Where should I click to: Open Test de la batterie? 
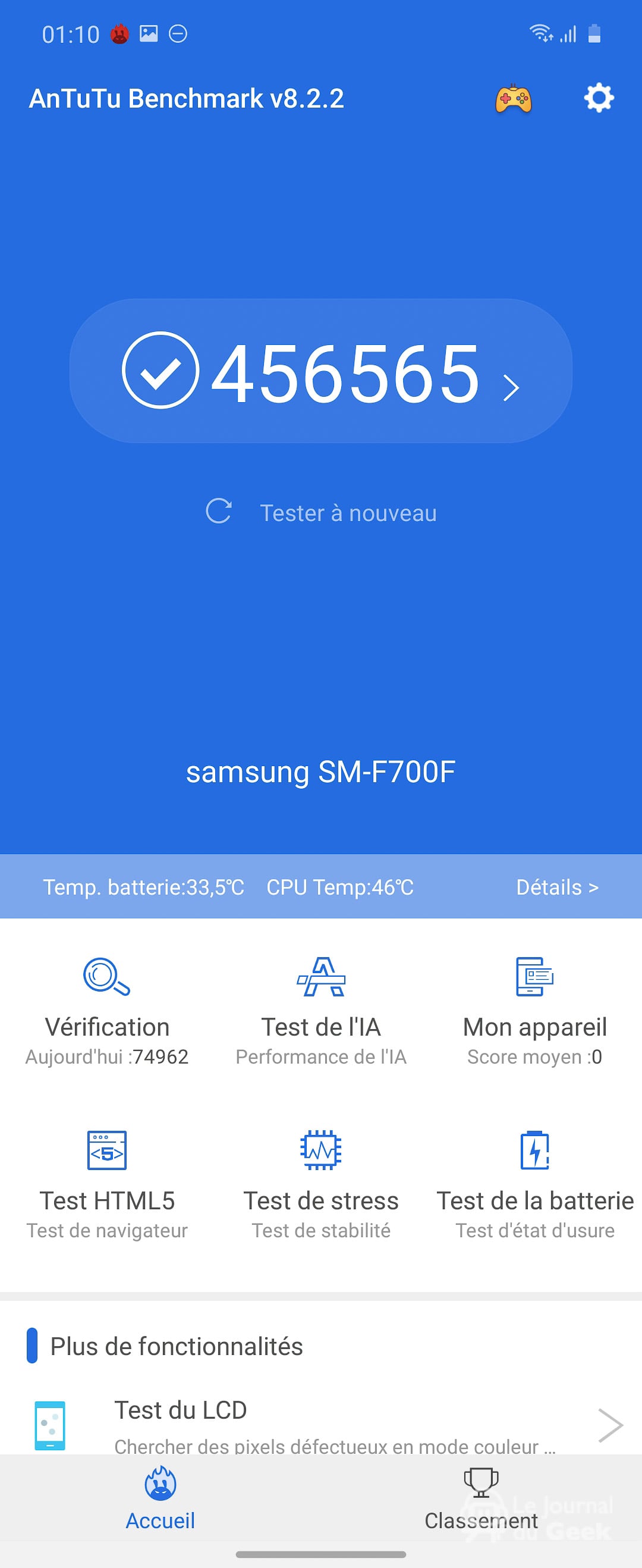(x=535, y=1184)
